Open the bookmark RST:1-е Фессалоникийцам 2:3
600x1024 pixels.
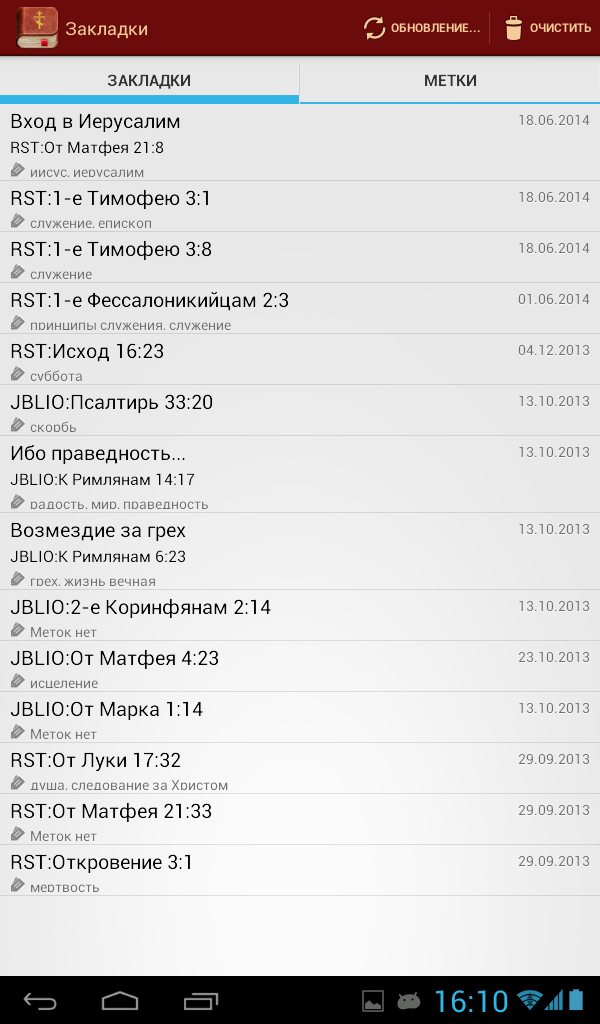point(300,308)
